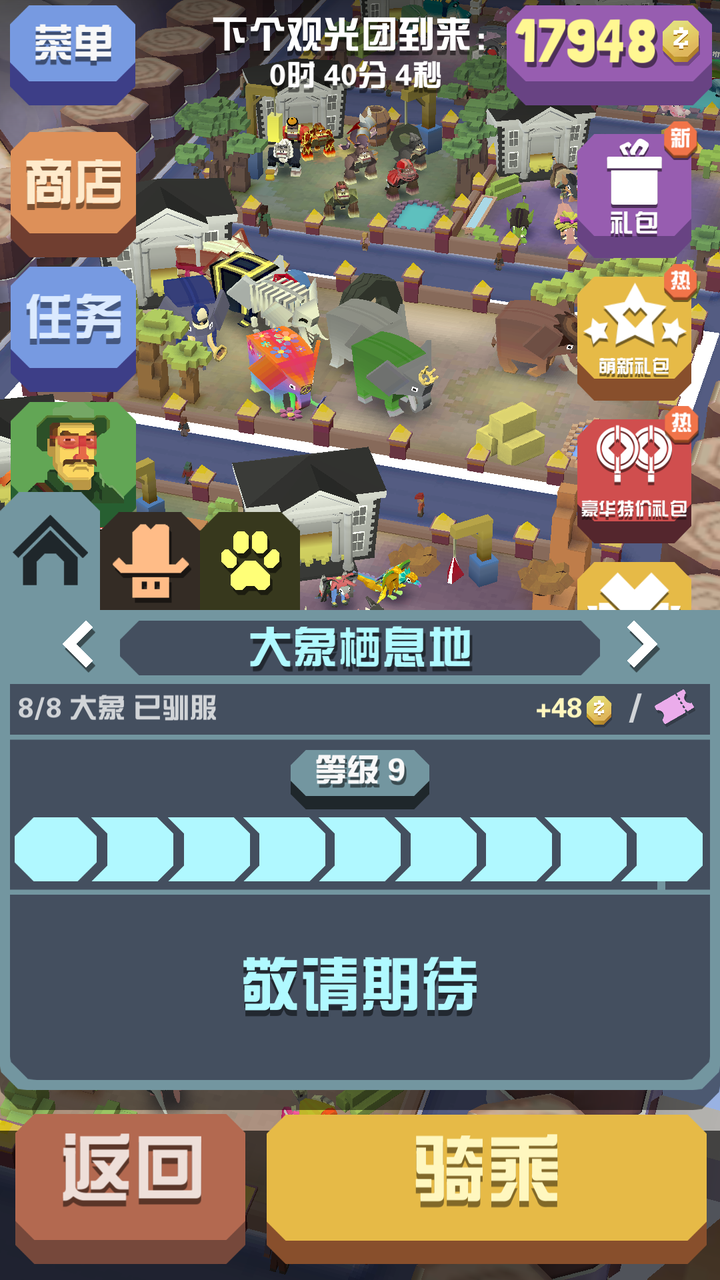This screenshot has width=720, height=1280.
Task: Open the 商店 shop
Action: pos(73,186)
